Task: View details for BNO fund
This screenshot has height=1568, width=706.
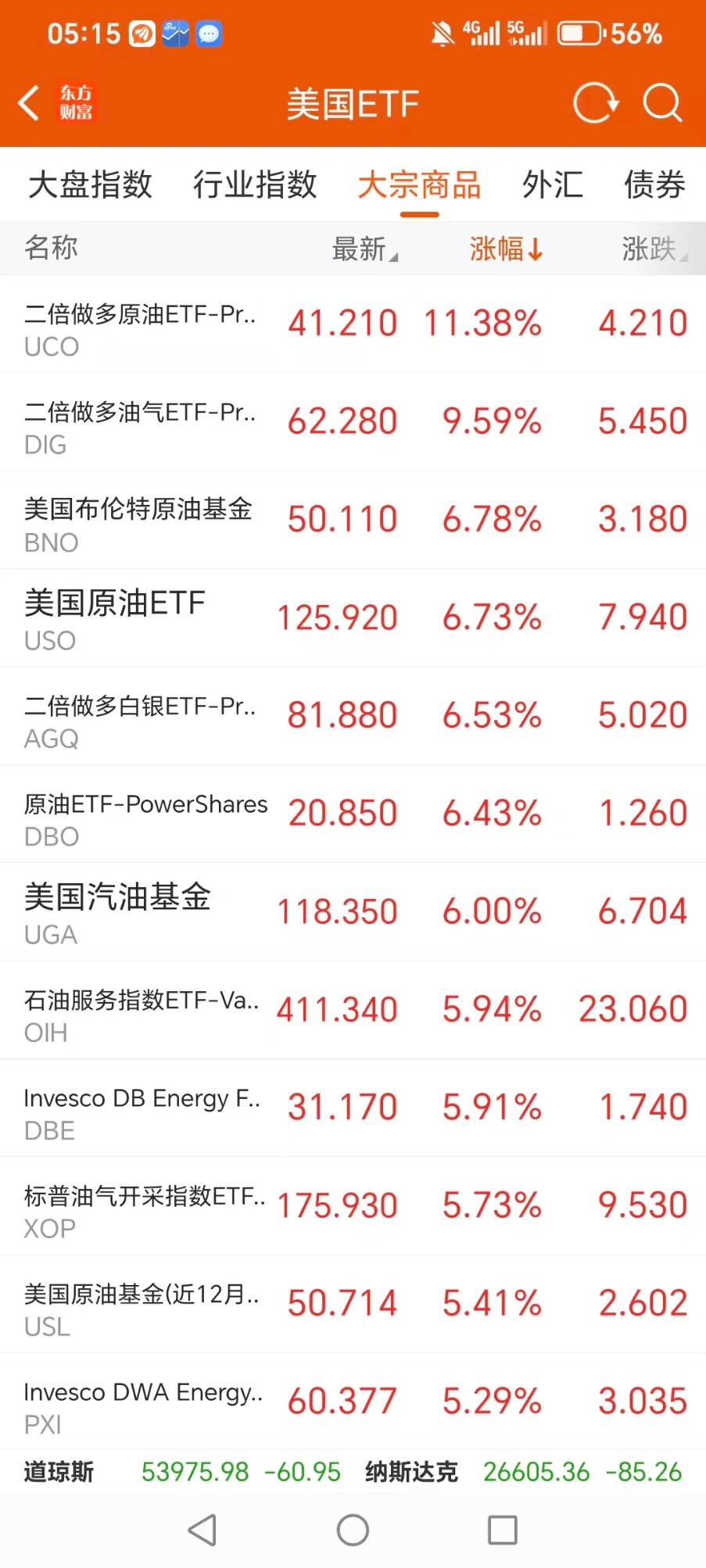Action: [353, 521]
